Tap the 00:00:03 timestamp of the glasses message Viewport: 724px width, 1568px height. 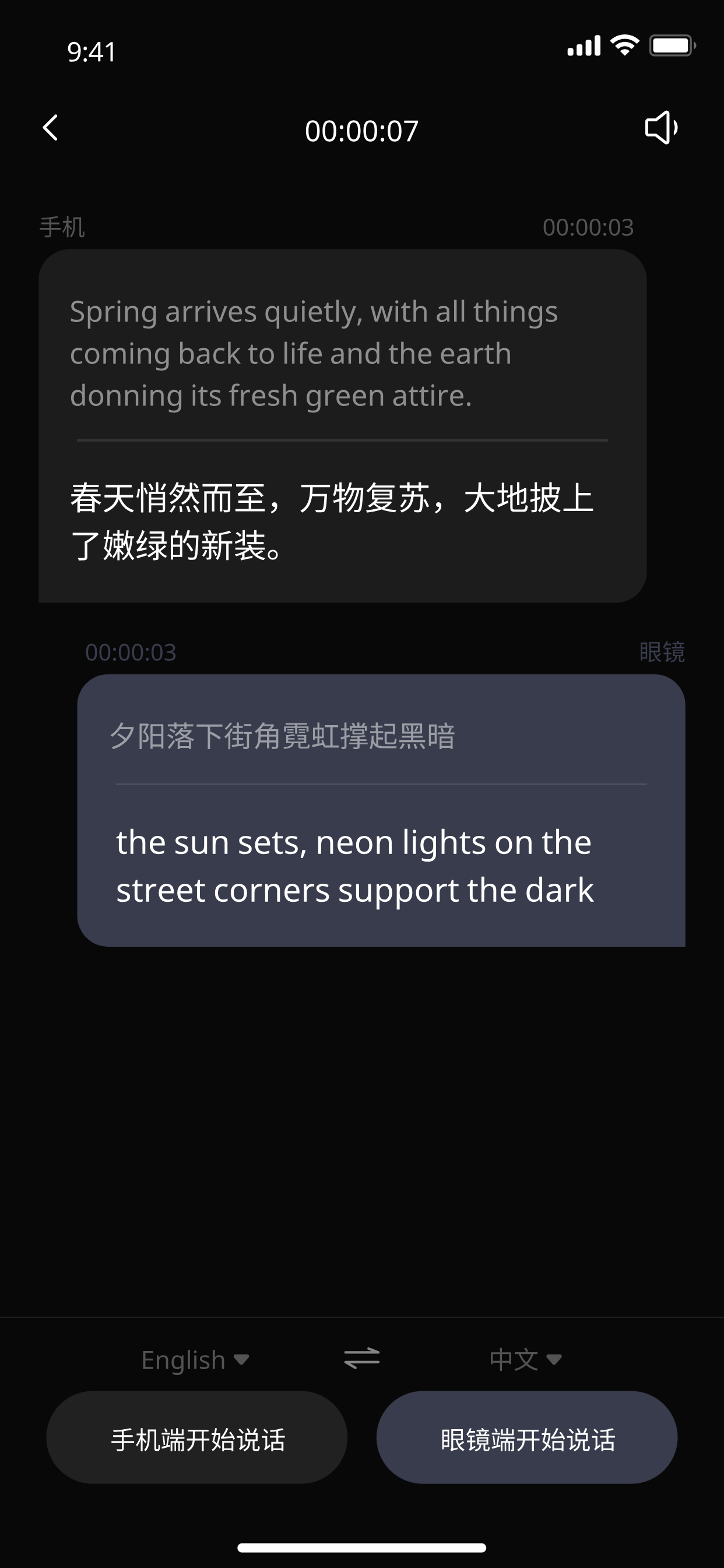(130, 652)
